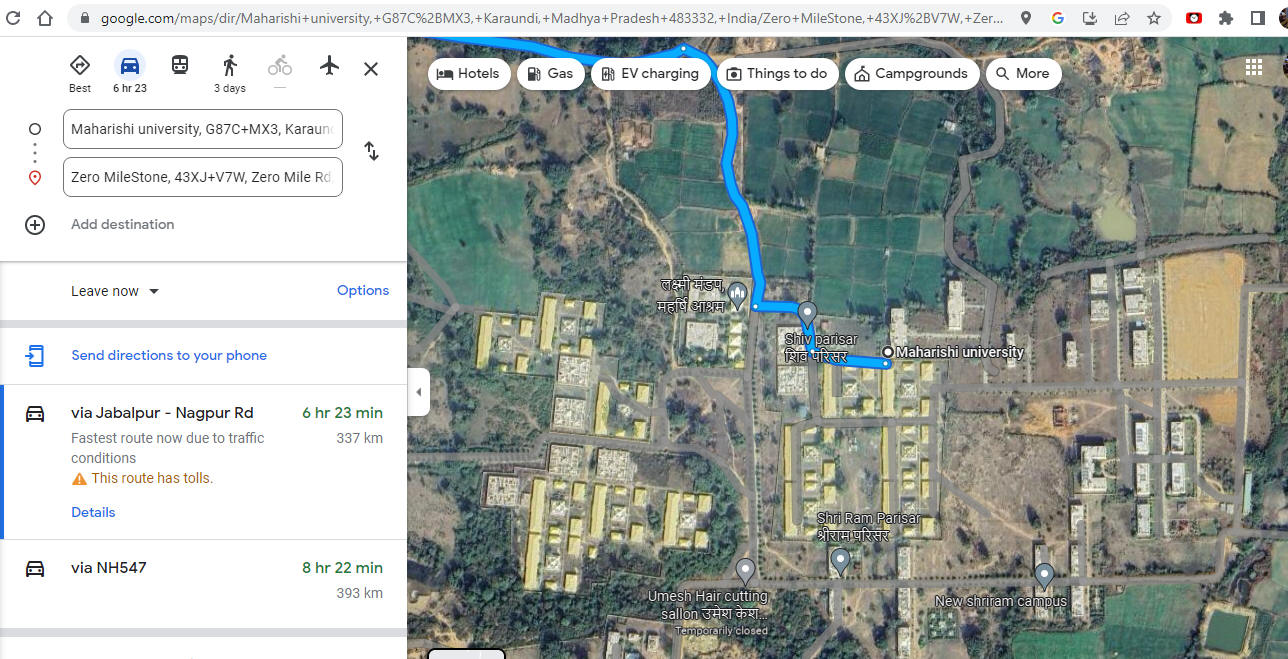This screenshot has width=1288, height=659.
Task: Show EV charging stations nearby
Action: click(651, 74)
